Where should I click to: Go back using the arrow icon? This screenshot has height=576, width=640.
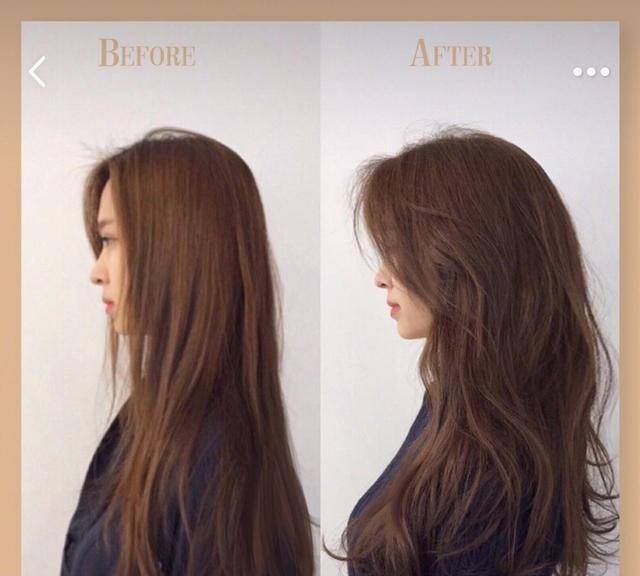37,72
